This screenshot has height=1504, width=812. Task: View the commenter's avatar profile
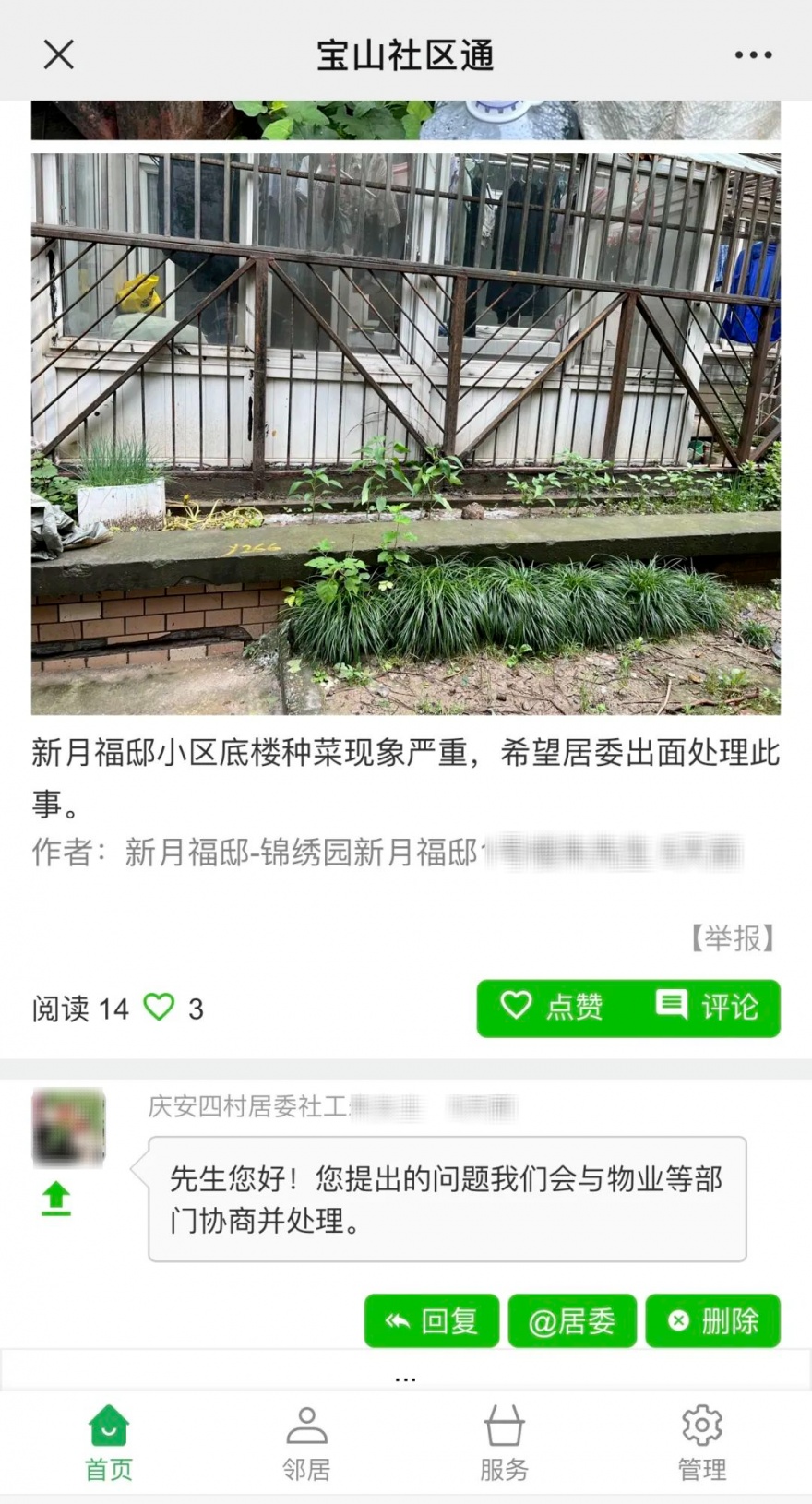pyautogui.click(x=68, y=1127)
